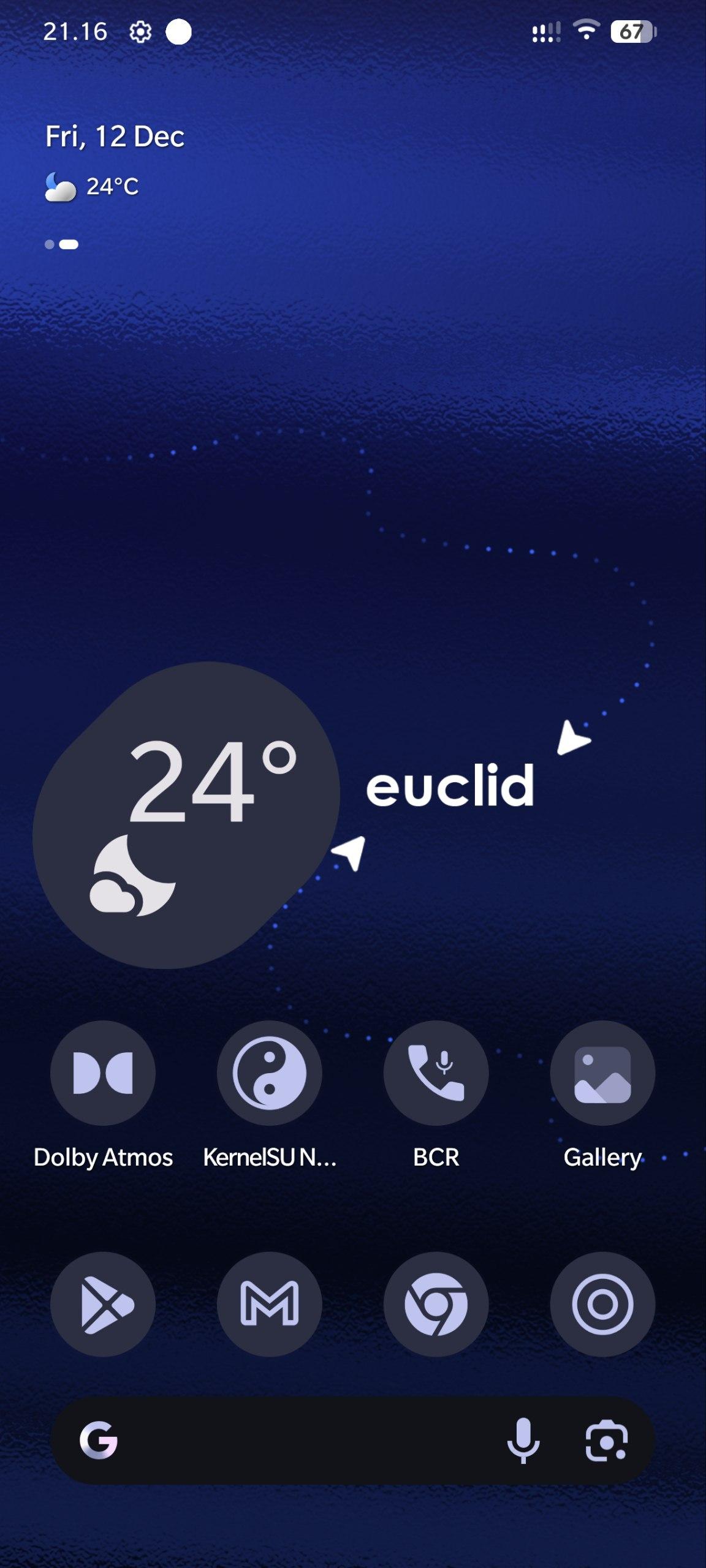706x1568 pixels.
Task: Launch the Chrome browser
Action: (436, 1305)
